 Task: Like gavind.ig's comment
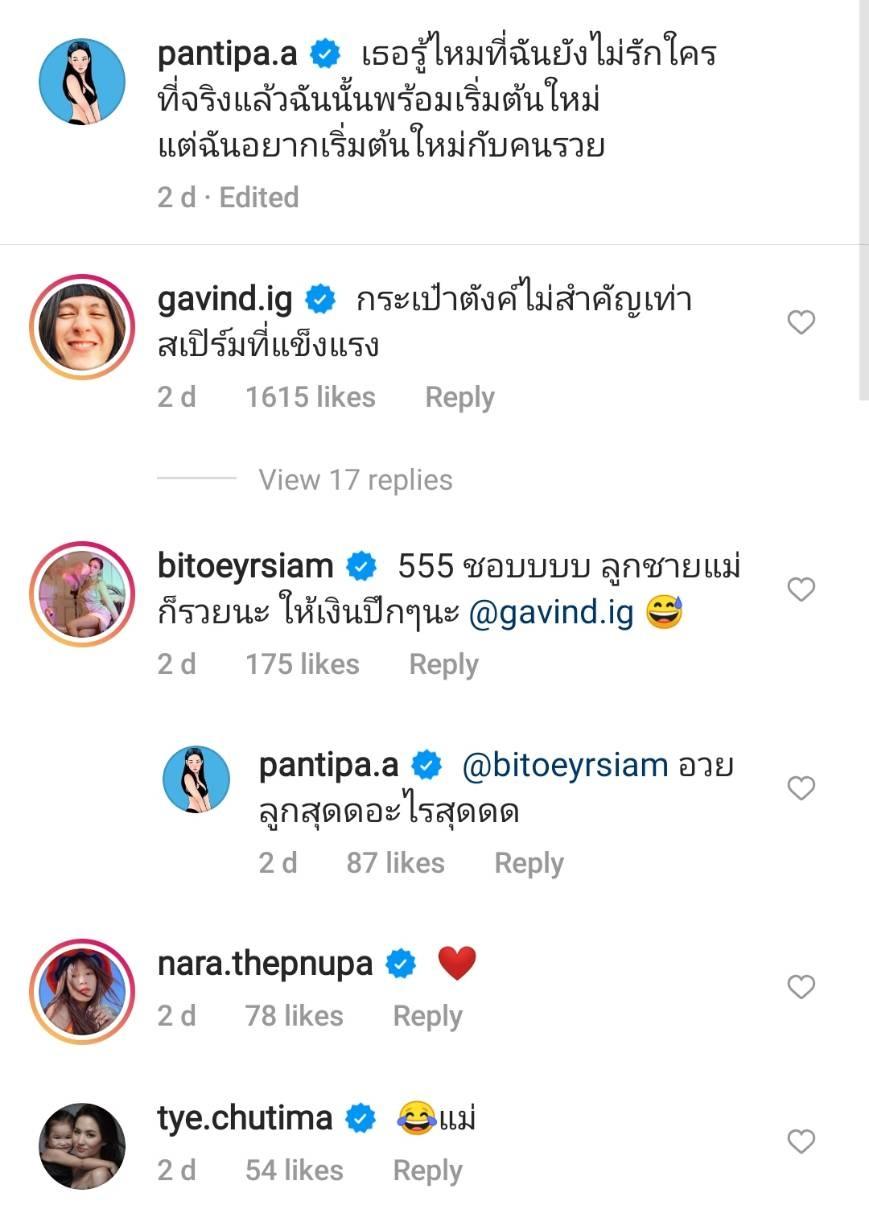click(x=801, y=322)
